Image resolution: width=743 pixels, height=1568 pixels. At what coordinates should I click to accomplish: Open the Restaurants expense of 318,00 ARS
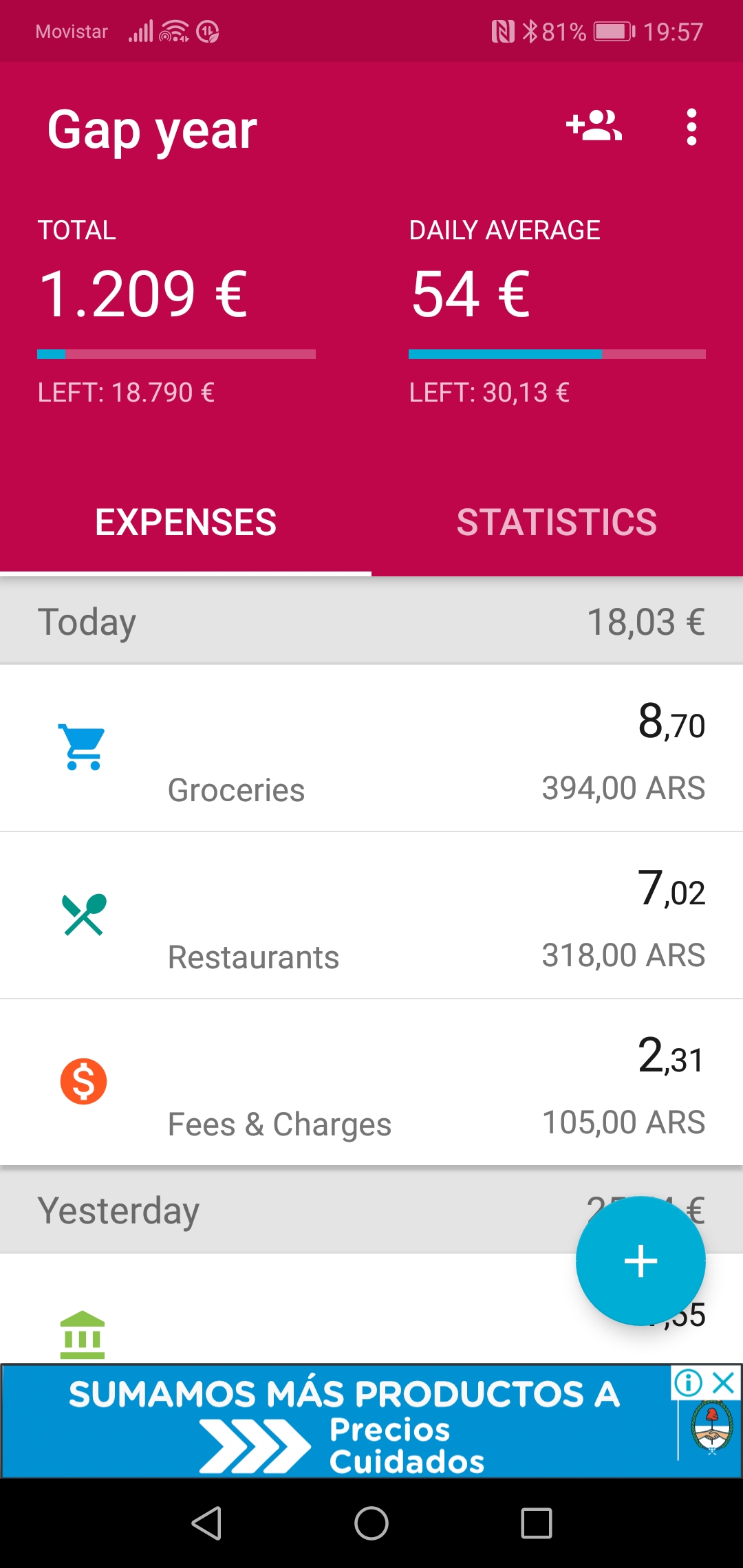[371, 915]
